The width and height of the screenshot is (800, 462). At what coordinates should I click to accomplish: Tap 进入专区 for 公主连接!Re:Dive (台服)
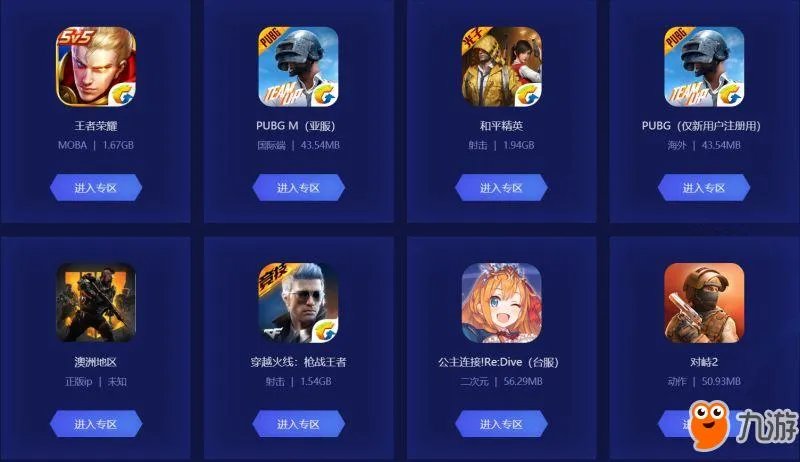(x=501, y=424)
